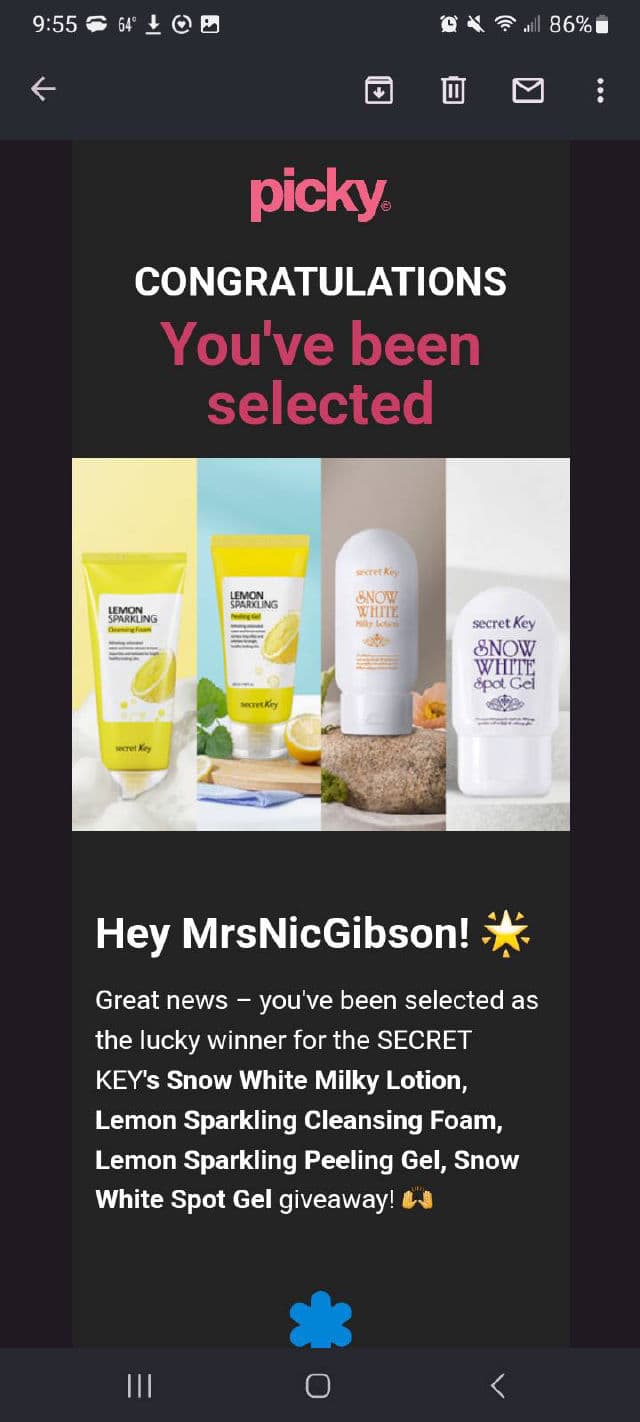Open the overflow menu

tap(600, 90)
